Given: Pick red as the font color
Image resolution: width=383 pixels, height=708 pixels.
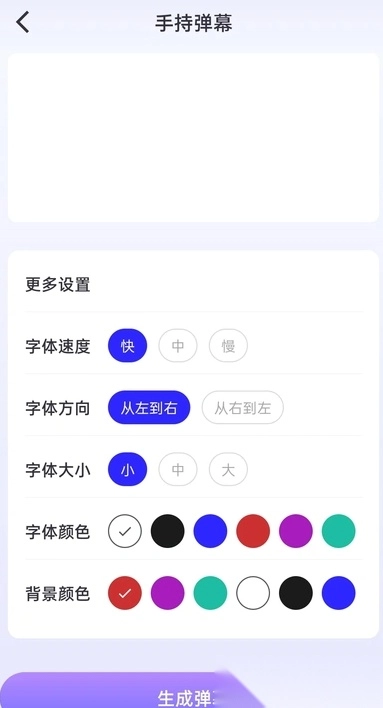Looking at the screenshot, I should (253, 531).
